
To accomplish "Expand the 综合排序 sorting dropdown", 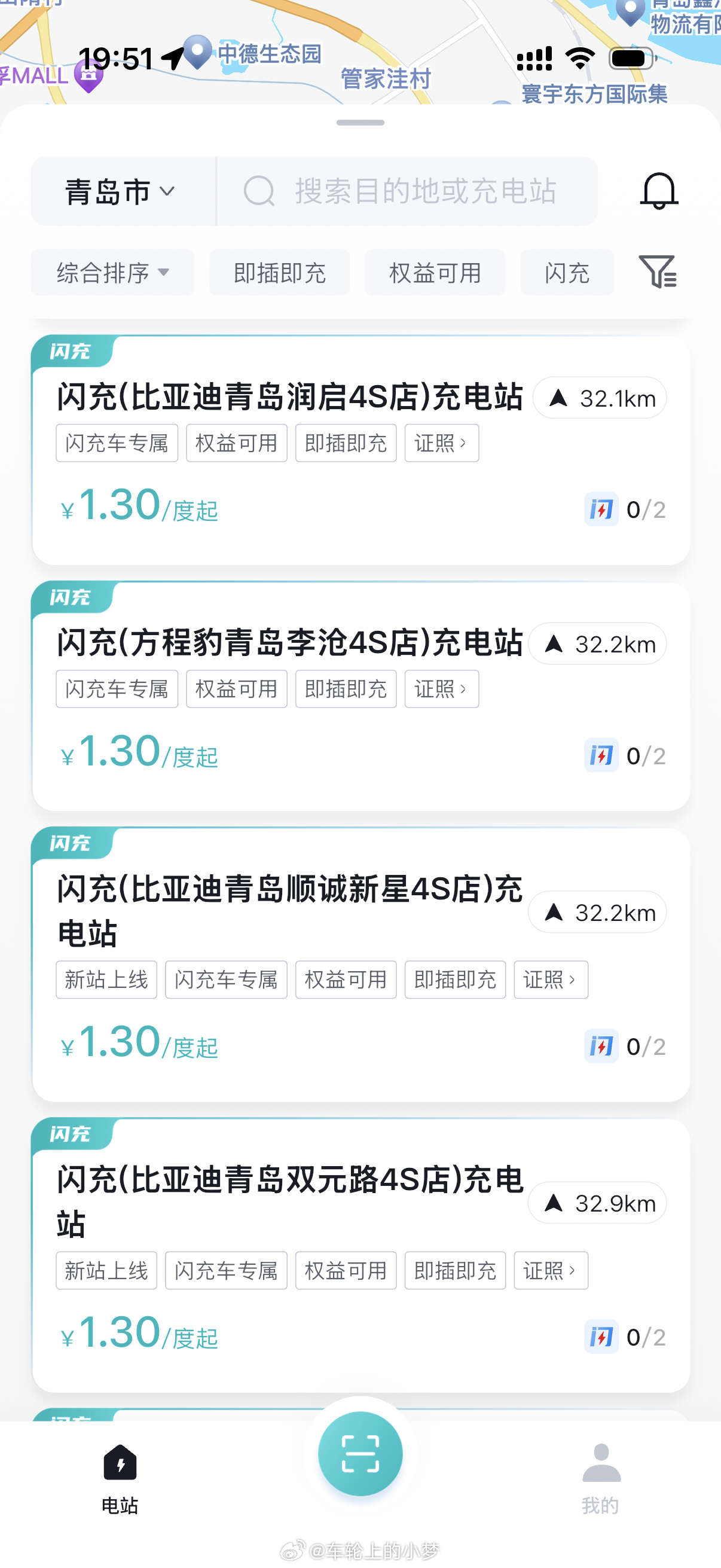I will coord(111,273).
